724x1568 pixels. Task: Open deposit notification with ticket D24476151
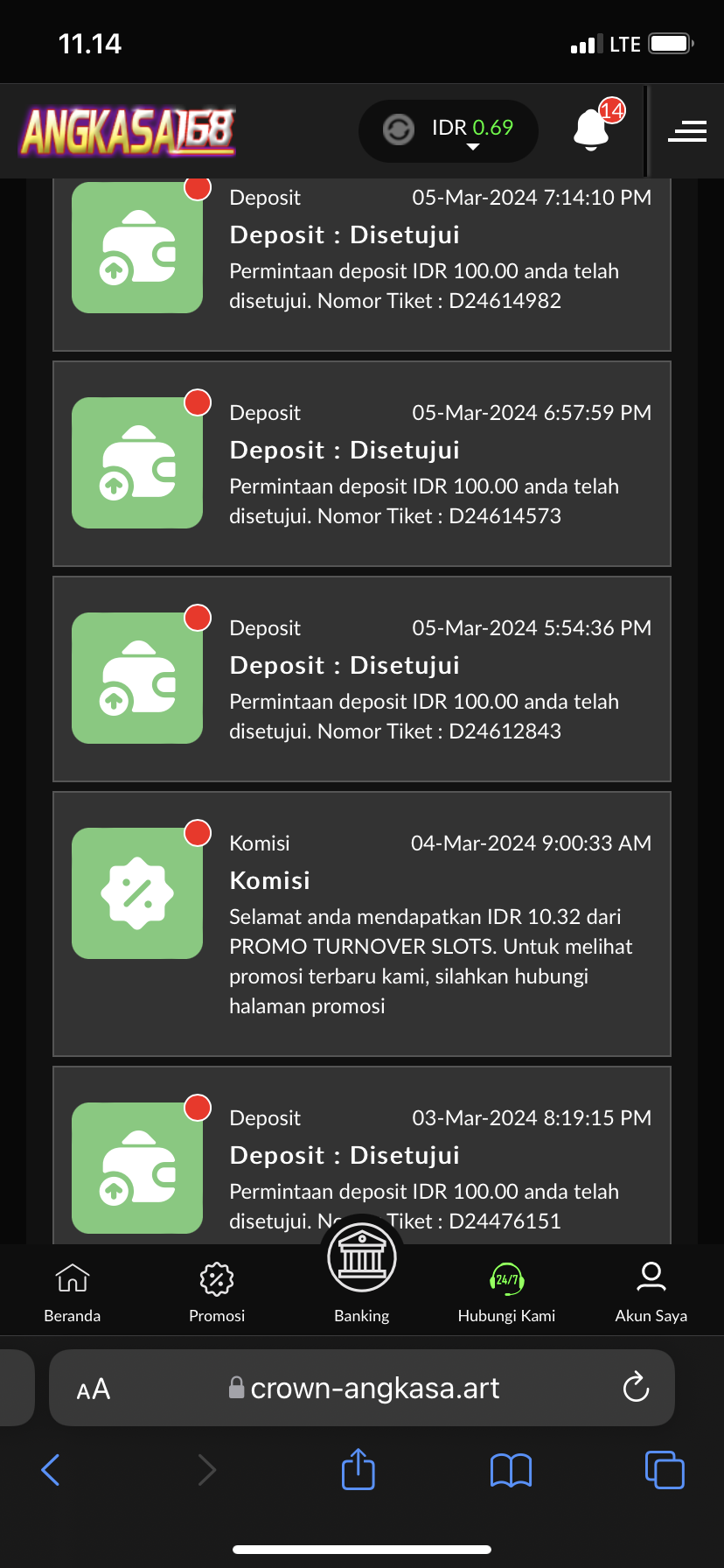pos(362,1155)
